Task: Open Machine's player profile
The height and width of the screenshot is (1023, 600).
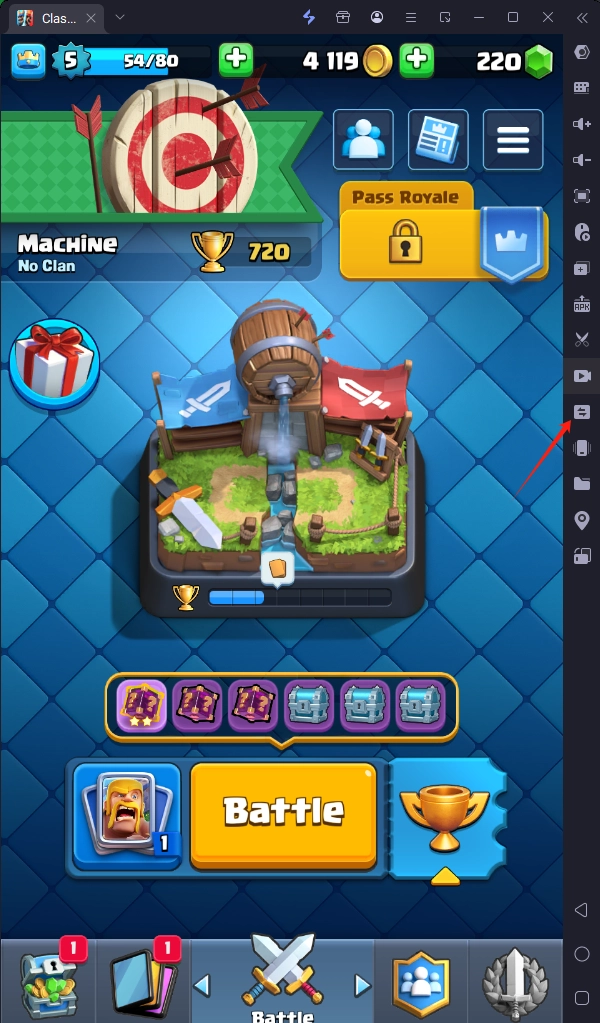Action: (67, 252)
